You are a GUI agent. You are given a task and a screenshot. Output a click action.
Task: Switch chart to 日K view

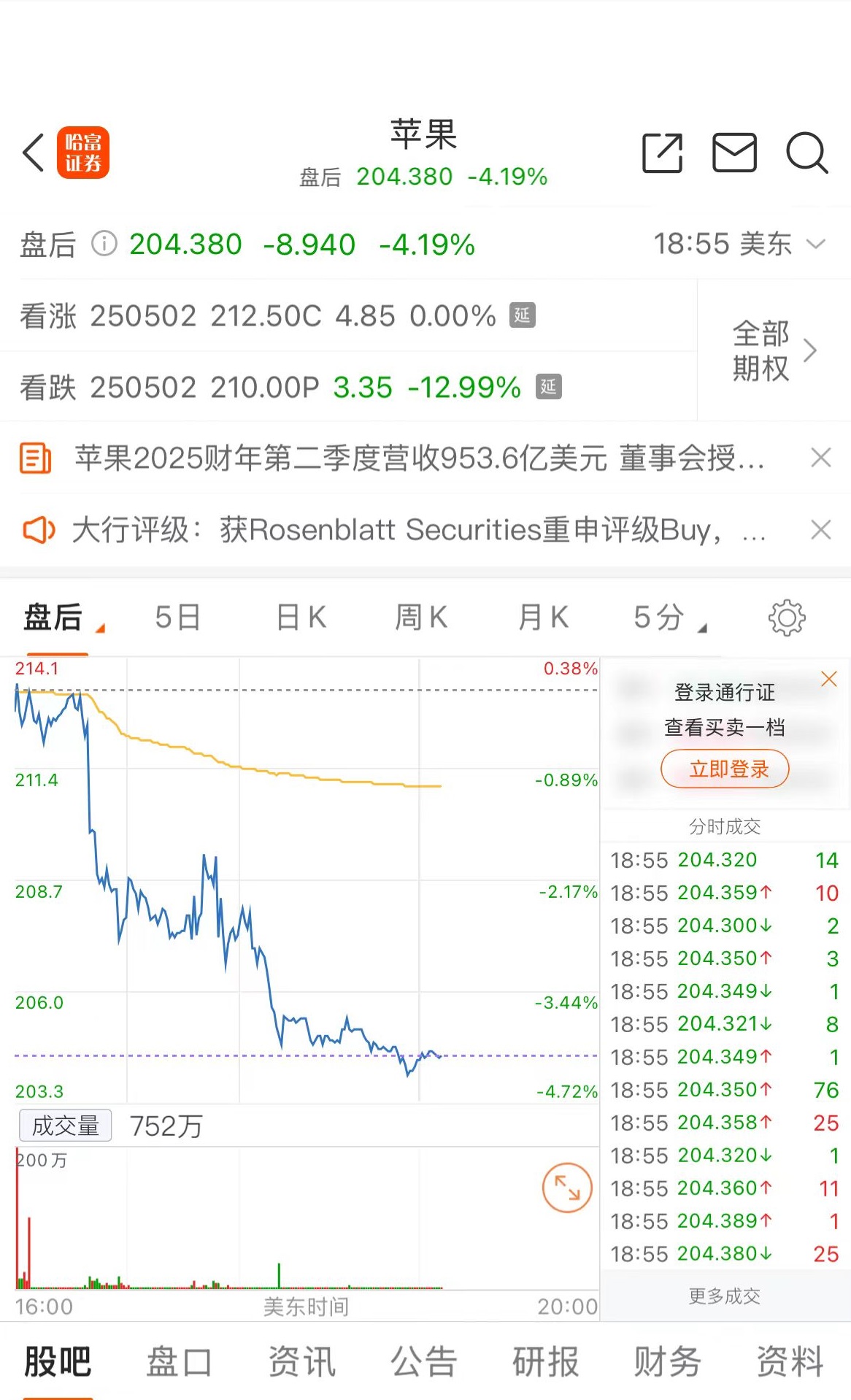301,618
